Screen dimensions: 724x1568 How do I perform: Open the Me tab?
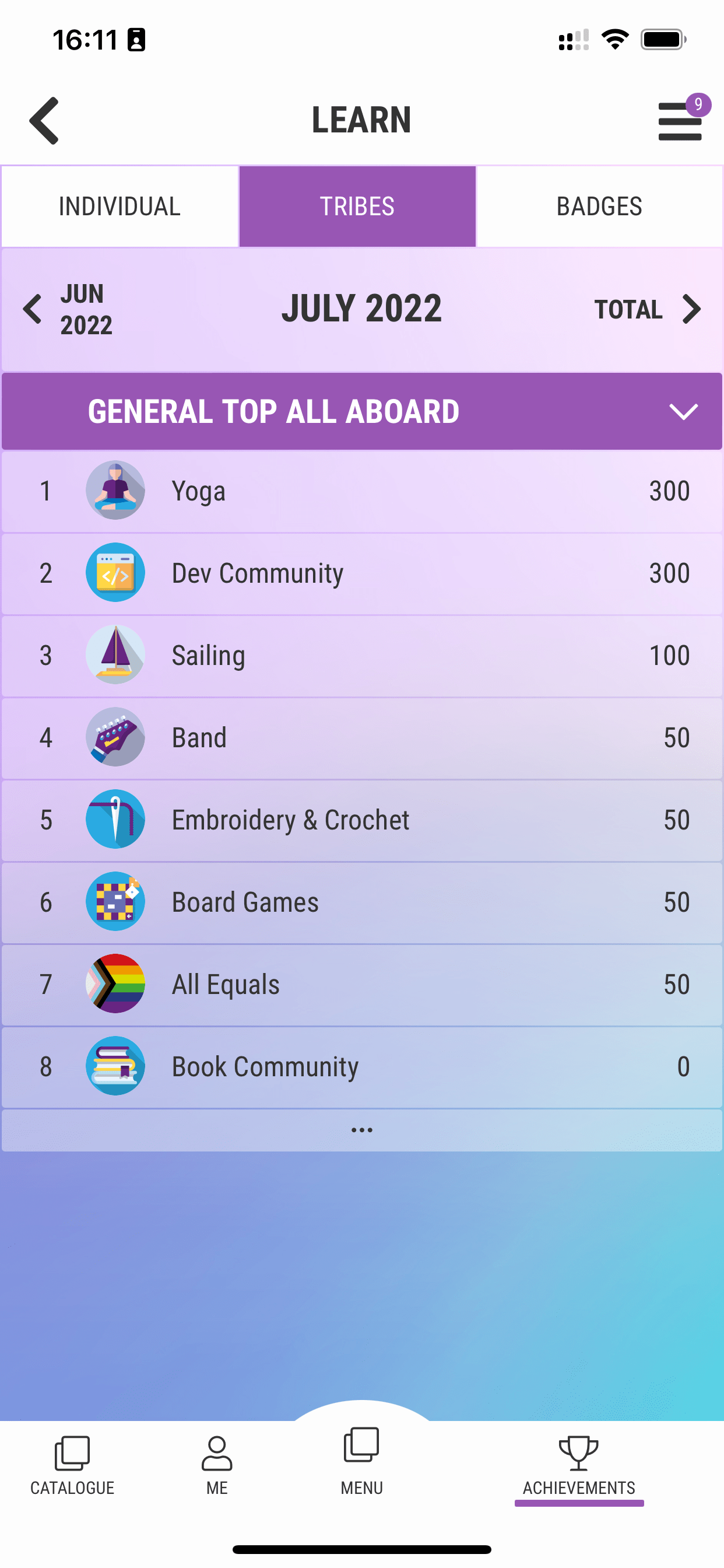point(217,1466)
